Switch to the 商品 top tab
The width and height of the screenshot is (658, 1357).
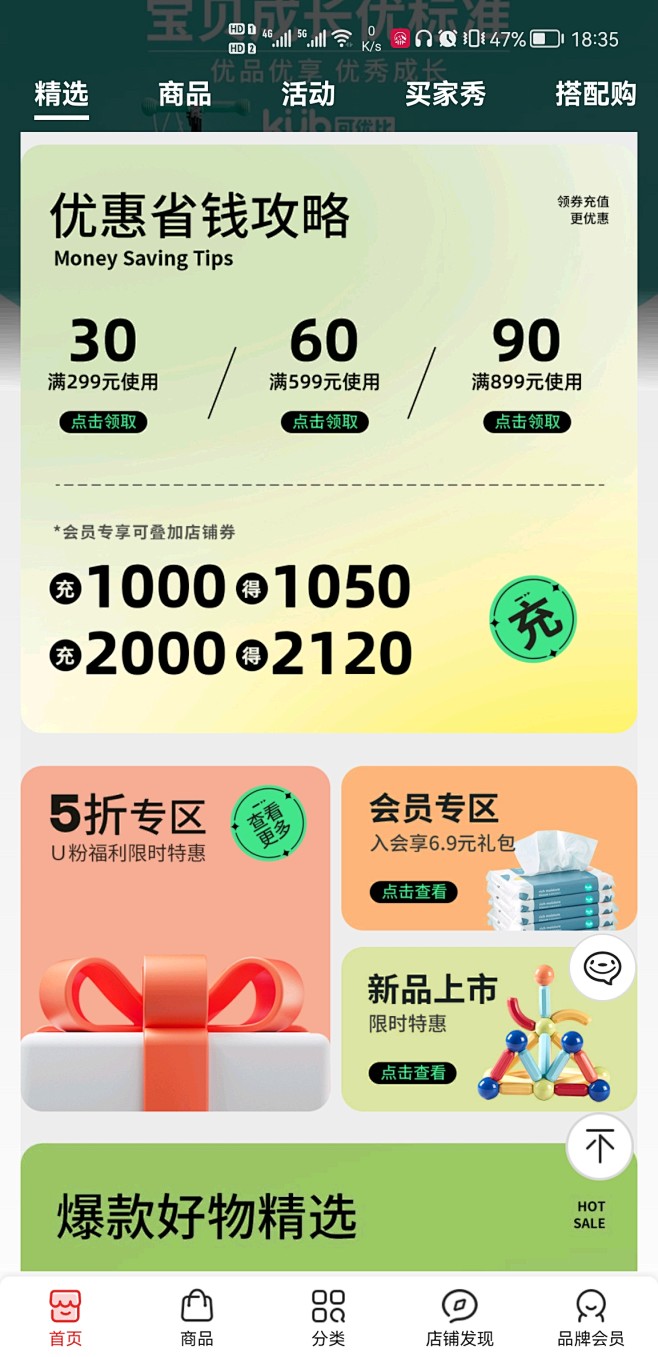(185, 95)
